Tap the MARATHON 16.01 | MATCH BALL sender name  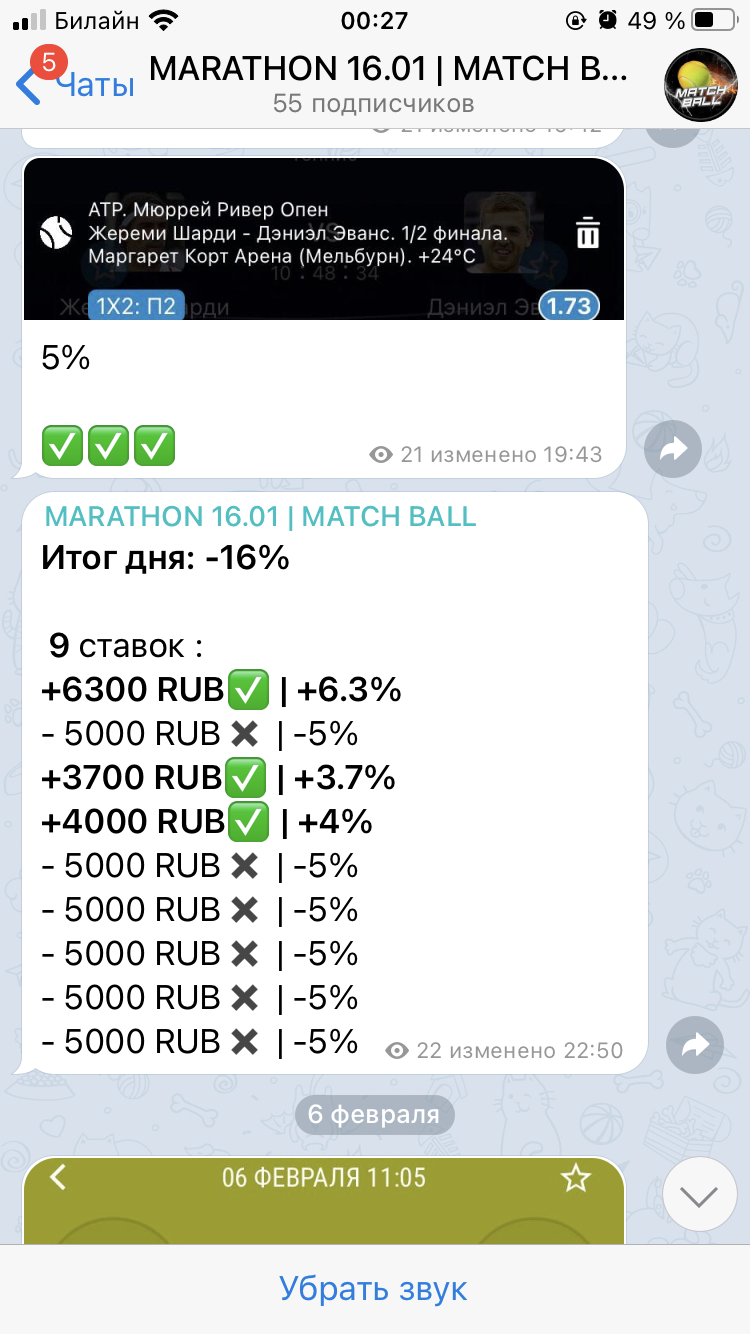(261, 516)
